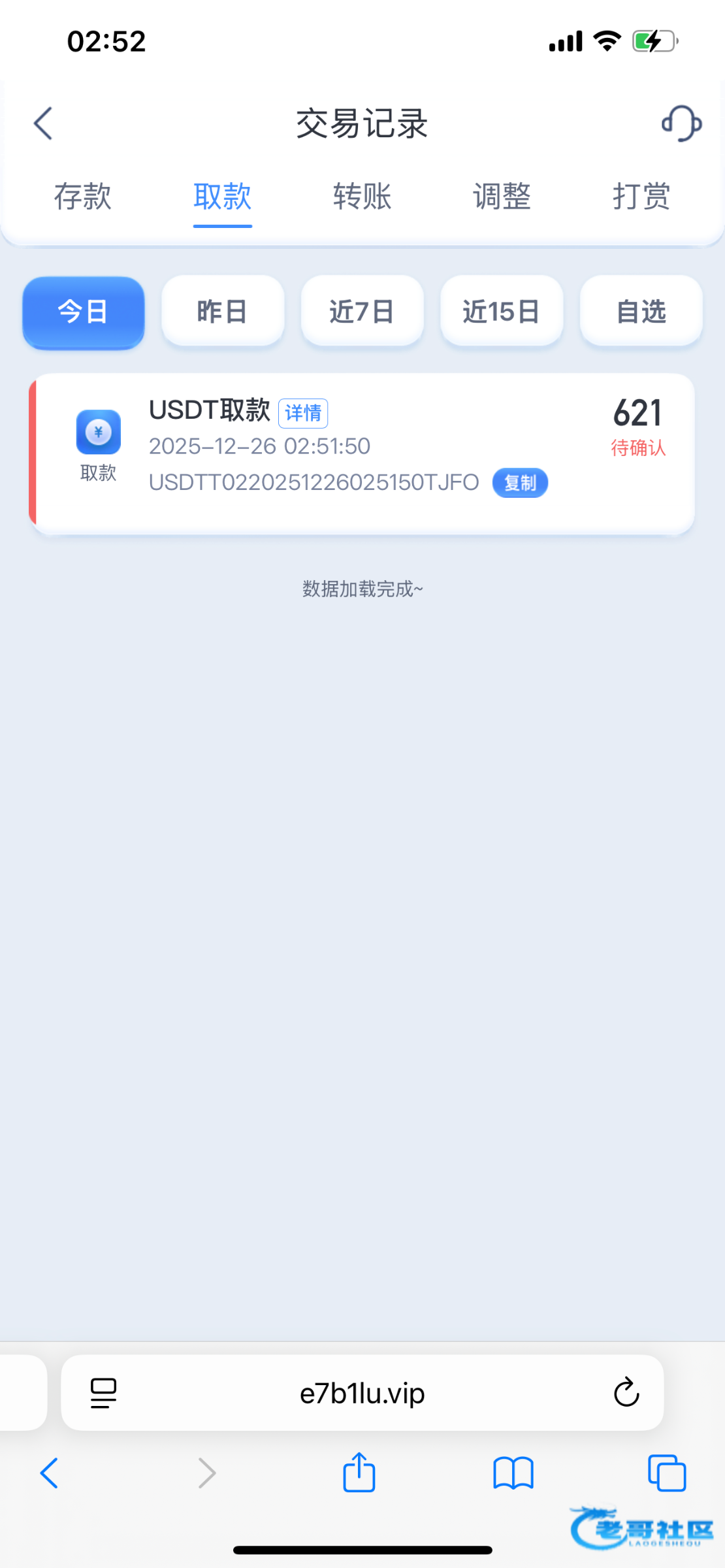Choose a custom date range with 自选
The width and height of the screenshot is (725, 1568).
click(x=641, y=312)
